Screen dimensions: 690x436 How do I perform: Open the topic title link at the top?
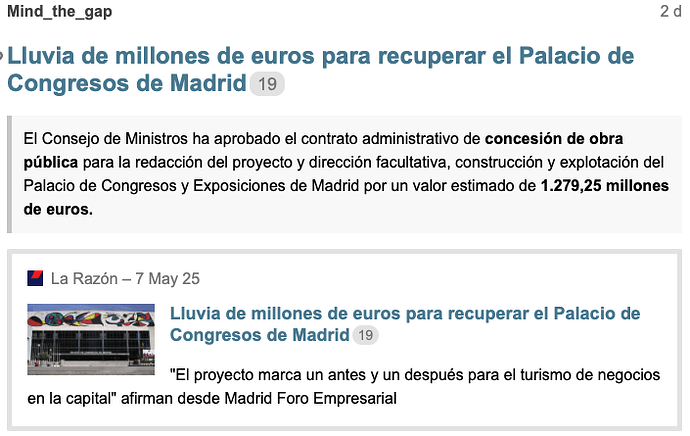320,69
